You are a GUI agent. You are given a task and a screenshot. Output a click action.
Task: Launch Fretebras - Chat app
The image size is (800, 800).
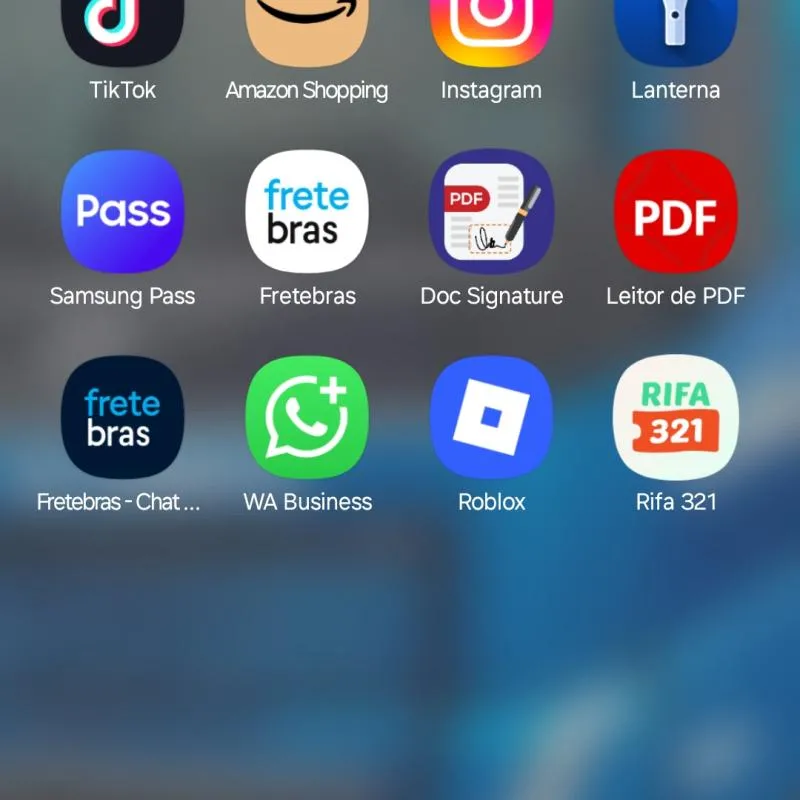(123, 418)
